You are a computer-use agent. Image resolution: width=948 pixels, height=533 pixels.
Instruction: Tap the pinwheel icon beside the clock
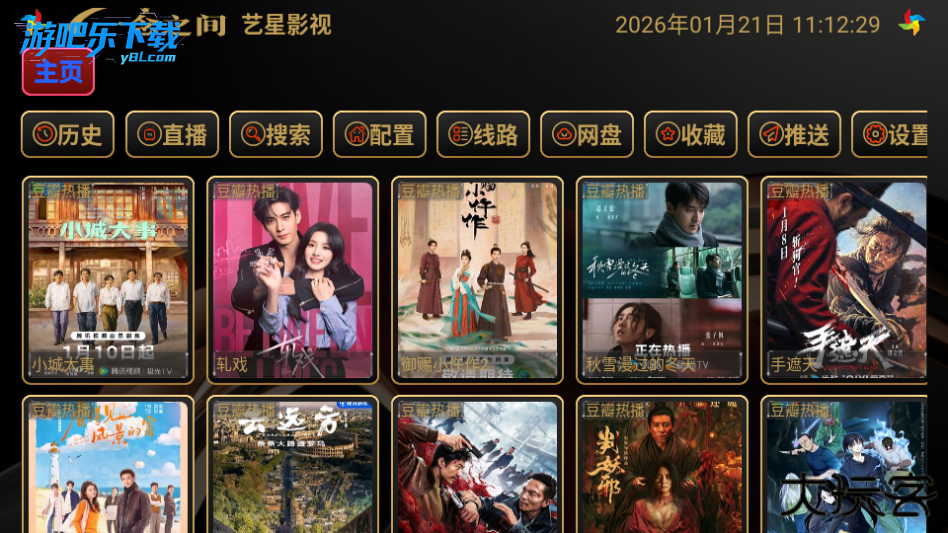point(911,23)
